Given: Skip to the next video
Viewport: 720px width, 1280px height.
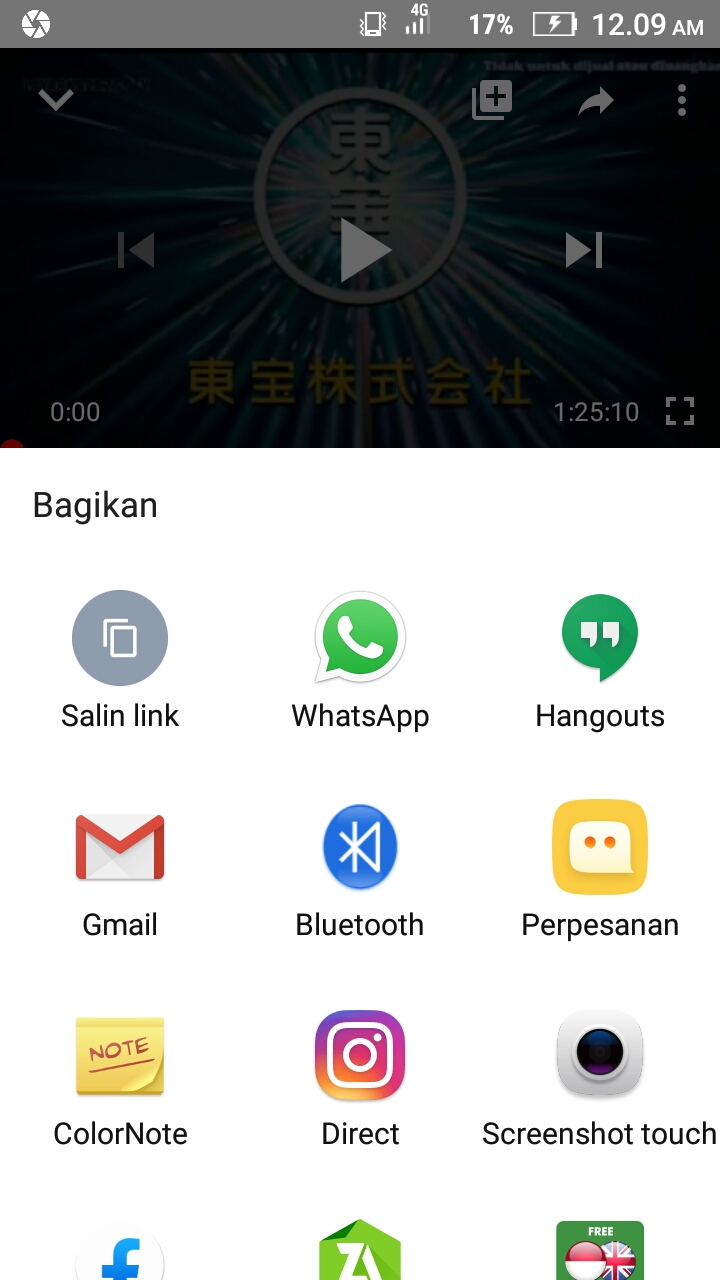Looking at the screenshot, I should pyautogui.click(x=584, y=250).
